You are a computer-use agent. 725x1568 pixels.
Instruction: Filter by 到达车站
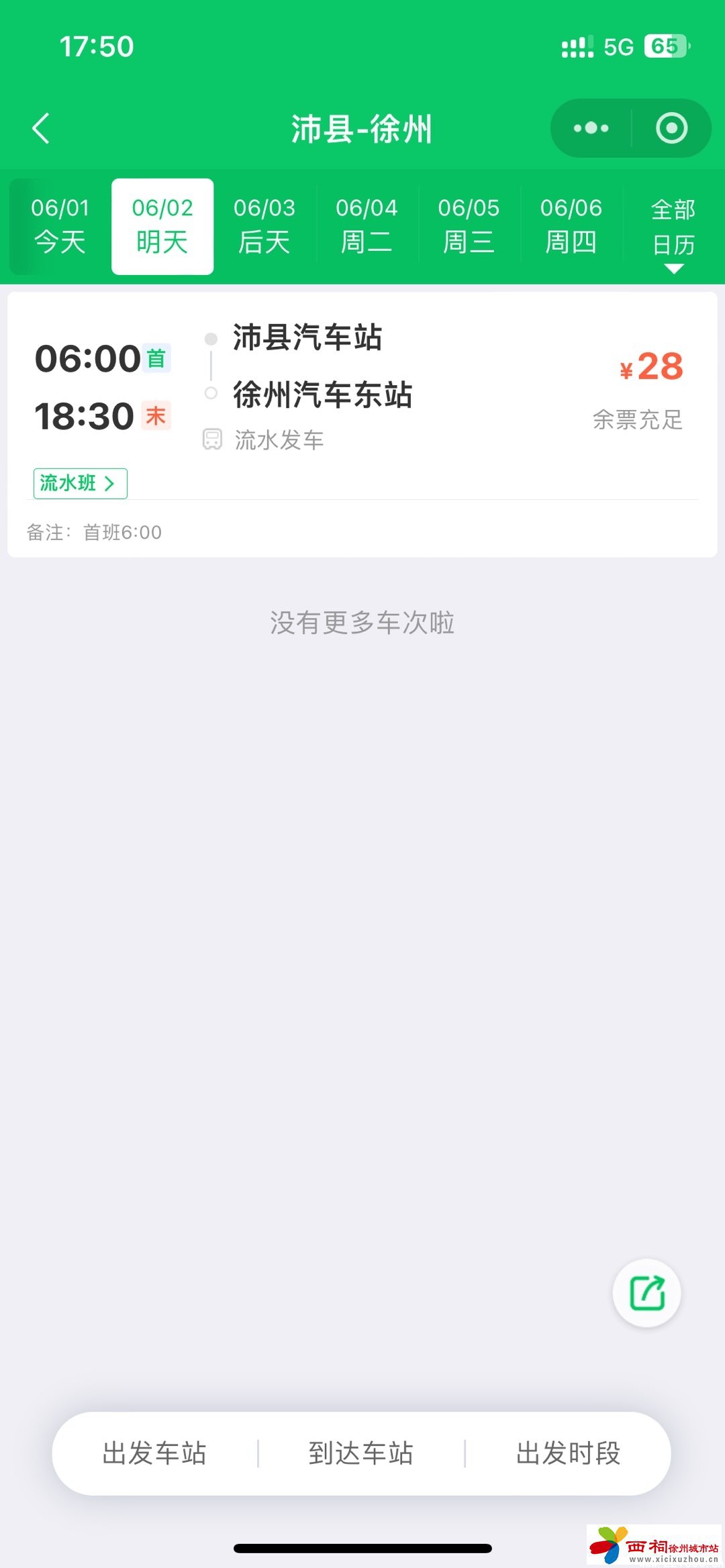click(x=361, y=1453)
